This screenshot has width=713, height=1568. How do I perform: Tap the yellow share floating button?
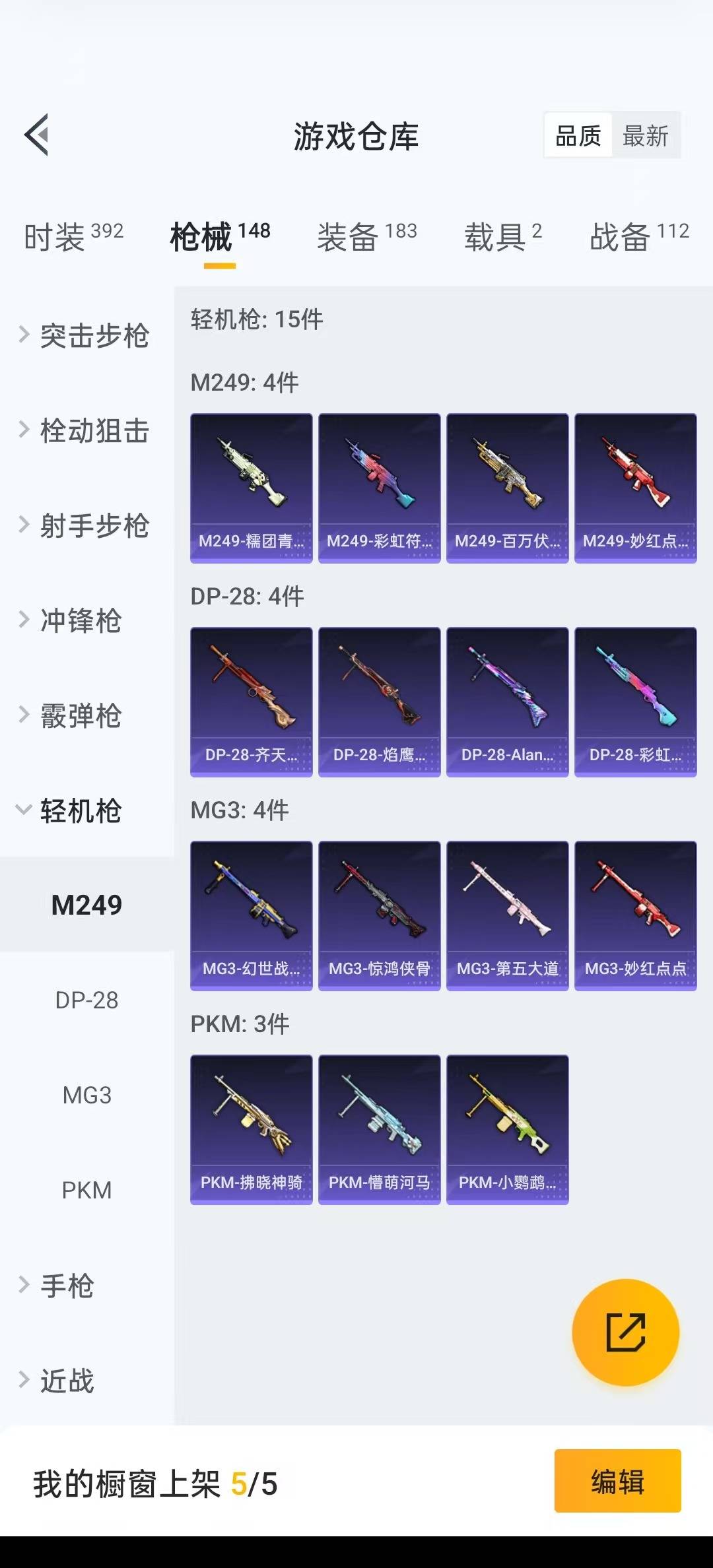pyautogui.click(x=625, y=1332)
